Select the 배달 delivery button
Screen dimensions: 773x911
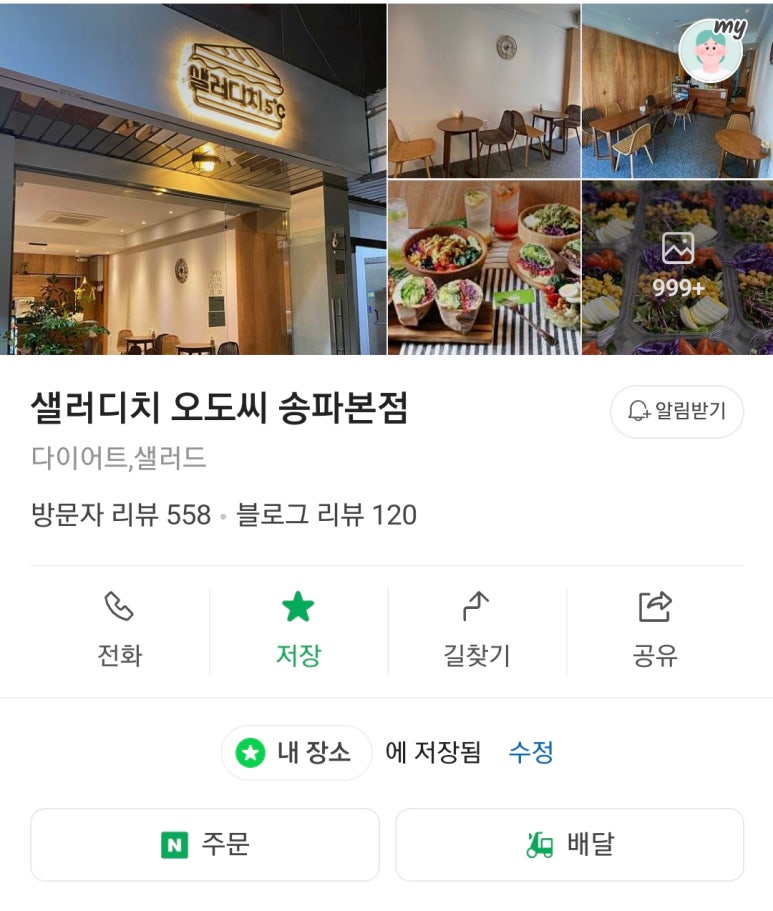pyautogui.click(x=570, y=845)
